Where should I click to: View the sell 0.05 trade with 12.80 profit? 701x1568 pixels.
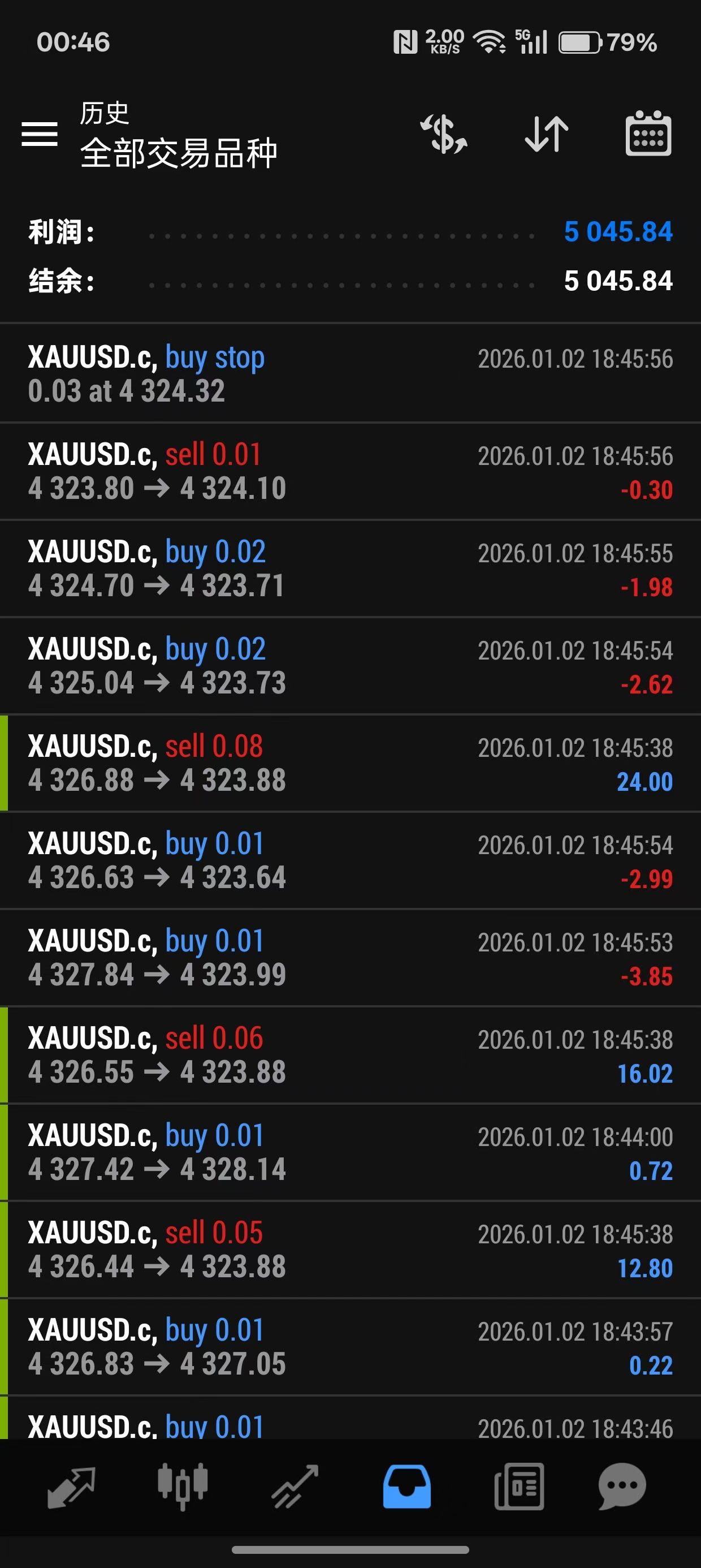(350, 1250)
